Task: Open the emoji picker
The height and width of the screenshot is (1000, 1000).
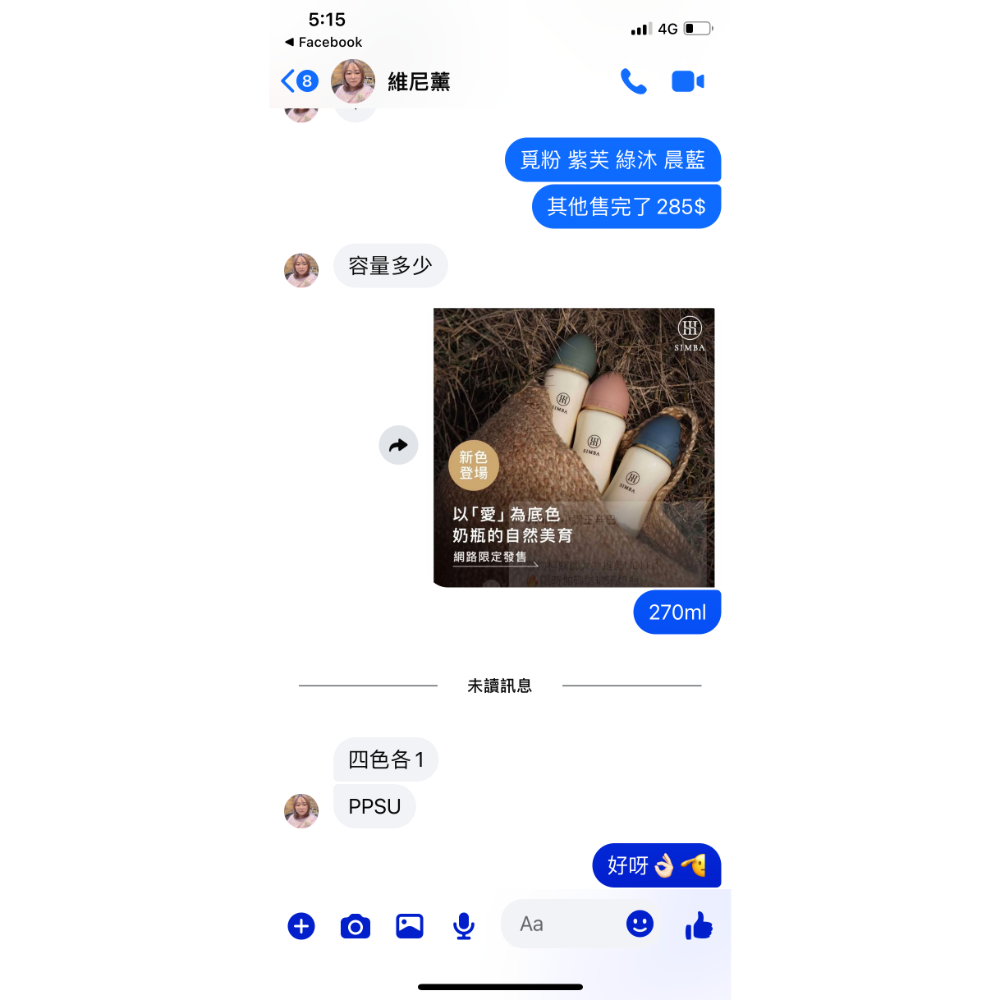Action: coord(640,924)
